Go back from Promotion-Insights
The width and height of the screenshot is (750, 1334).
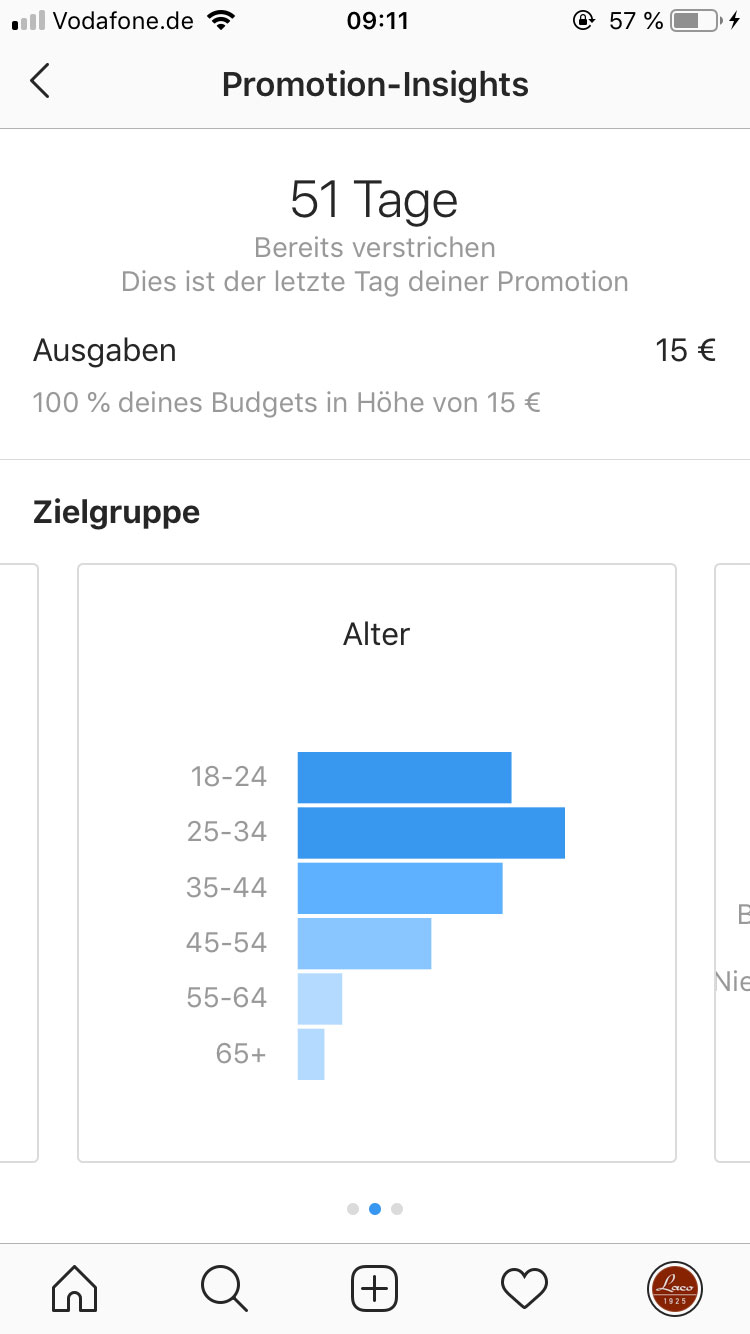pos(40,82)
